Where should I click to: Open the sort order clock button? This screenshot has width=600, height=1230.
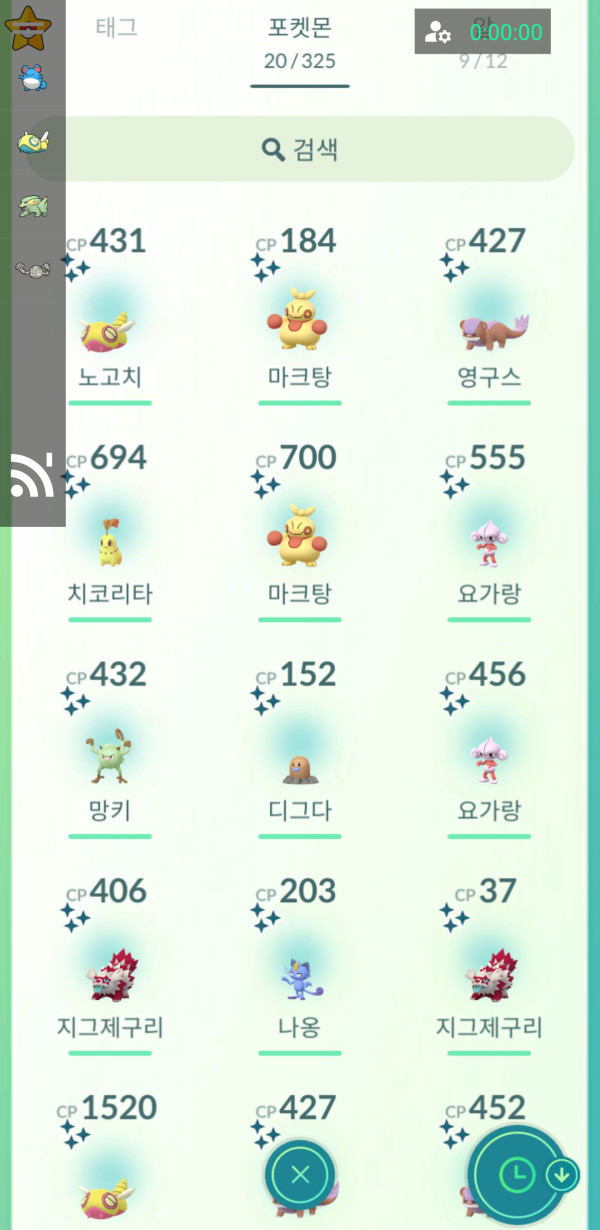point(516,1175)
